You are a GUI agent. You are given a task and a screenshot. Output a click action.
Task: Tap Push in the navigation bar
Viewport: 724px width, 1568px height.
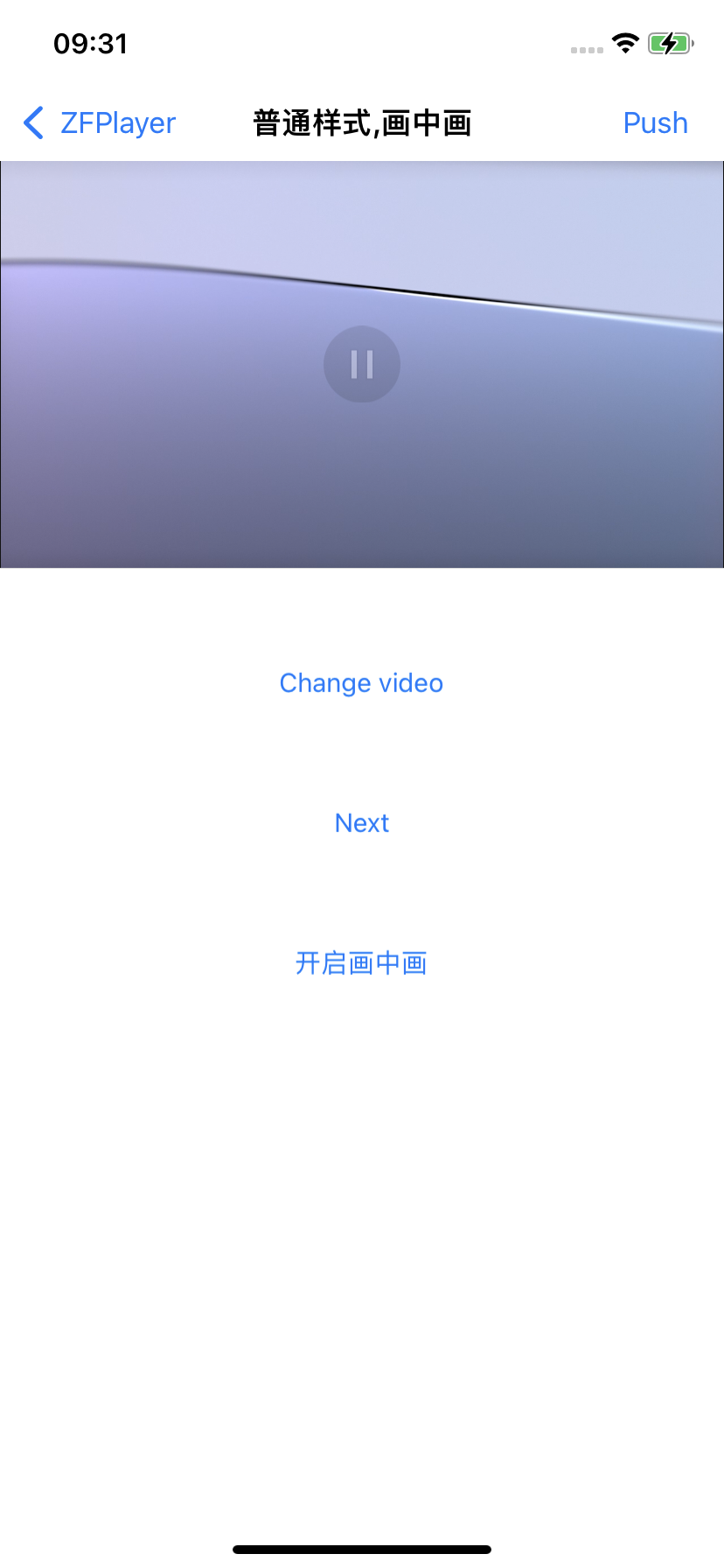coord(655,122)
